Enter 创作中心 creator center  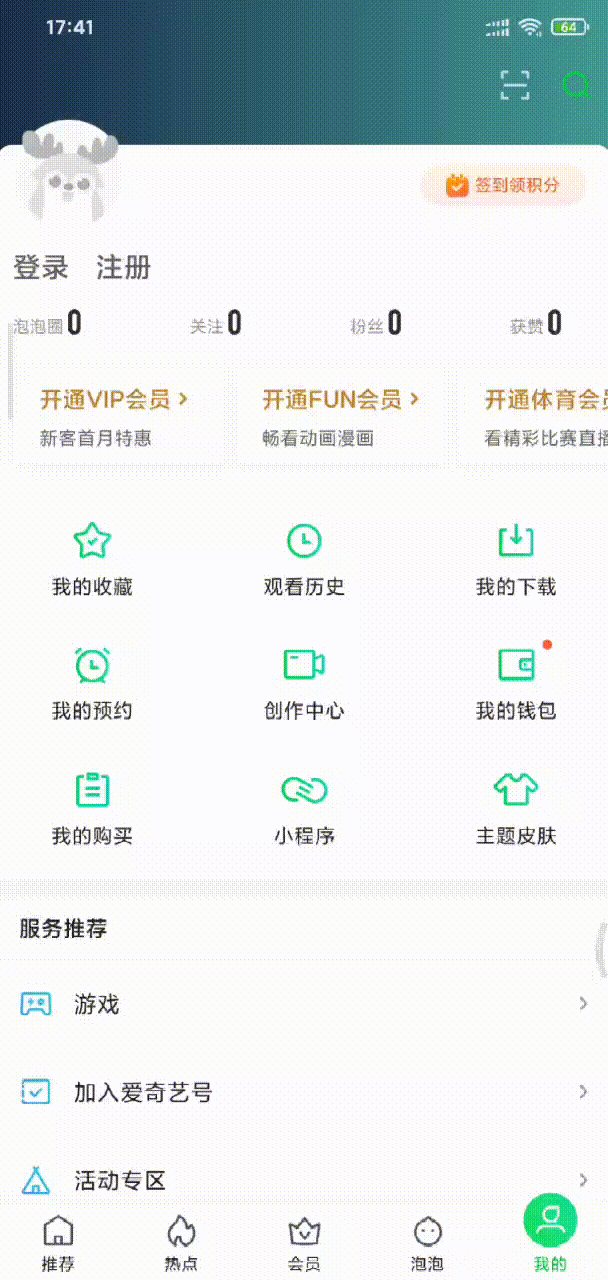pos(304,684)
